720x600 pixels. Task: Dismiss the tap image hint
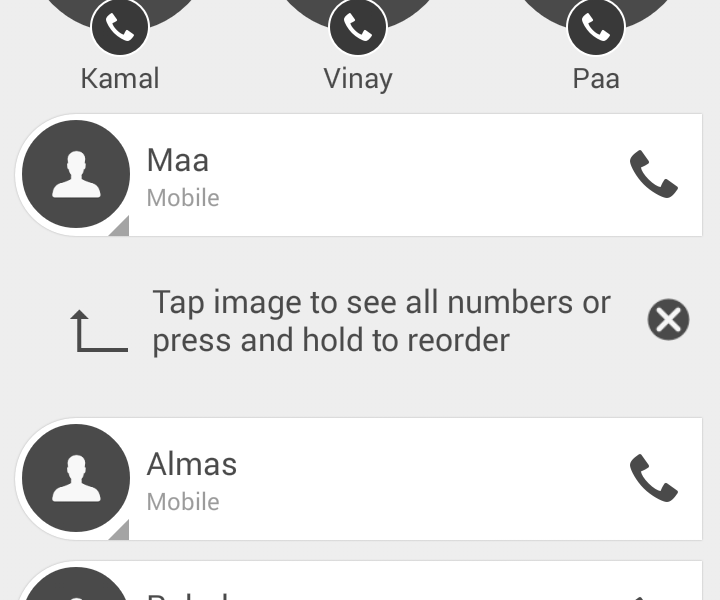tap(668, 320)
